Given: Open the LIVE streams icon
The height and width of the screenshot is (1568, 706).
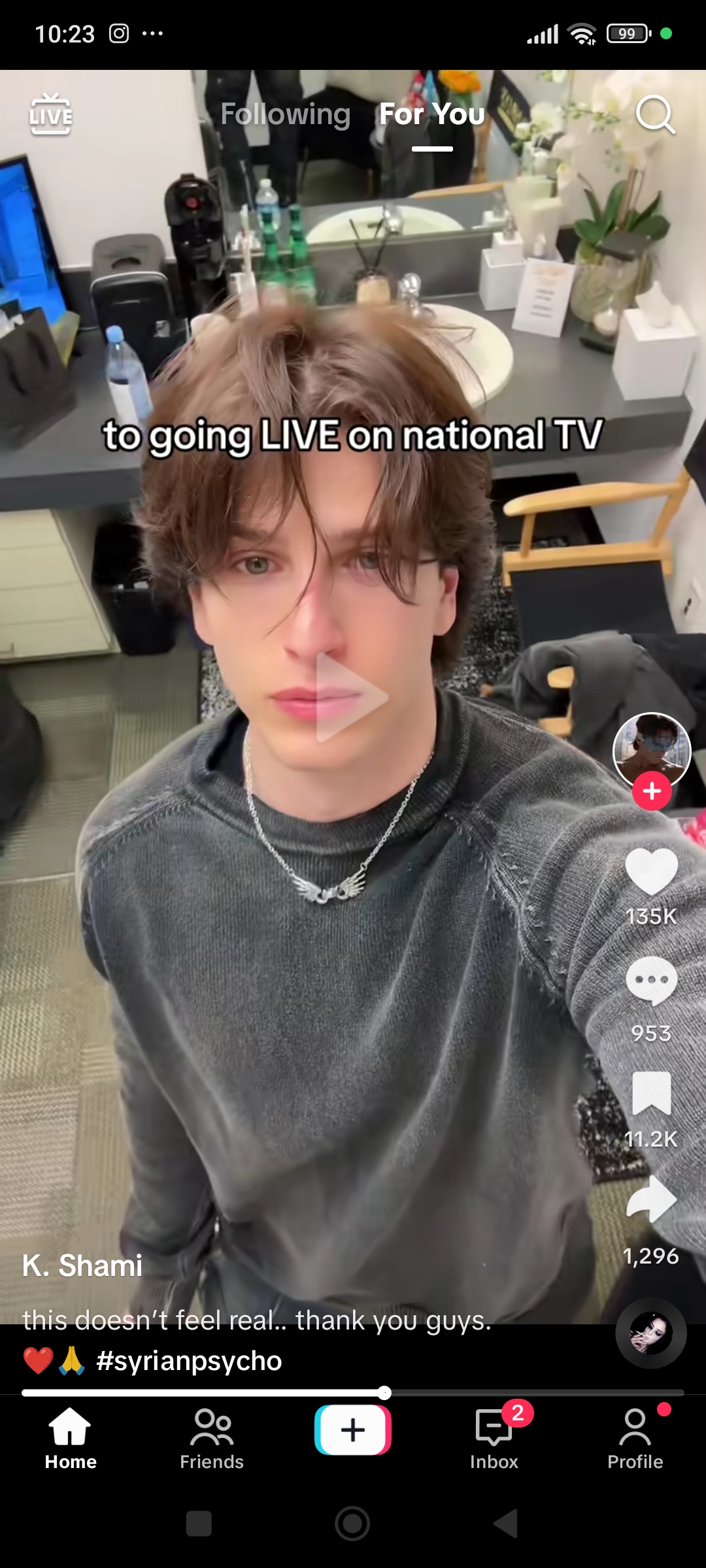Looking at the screenshot, I should tap(50, 114).
